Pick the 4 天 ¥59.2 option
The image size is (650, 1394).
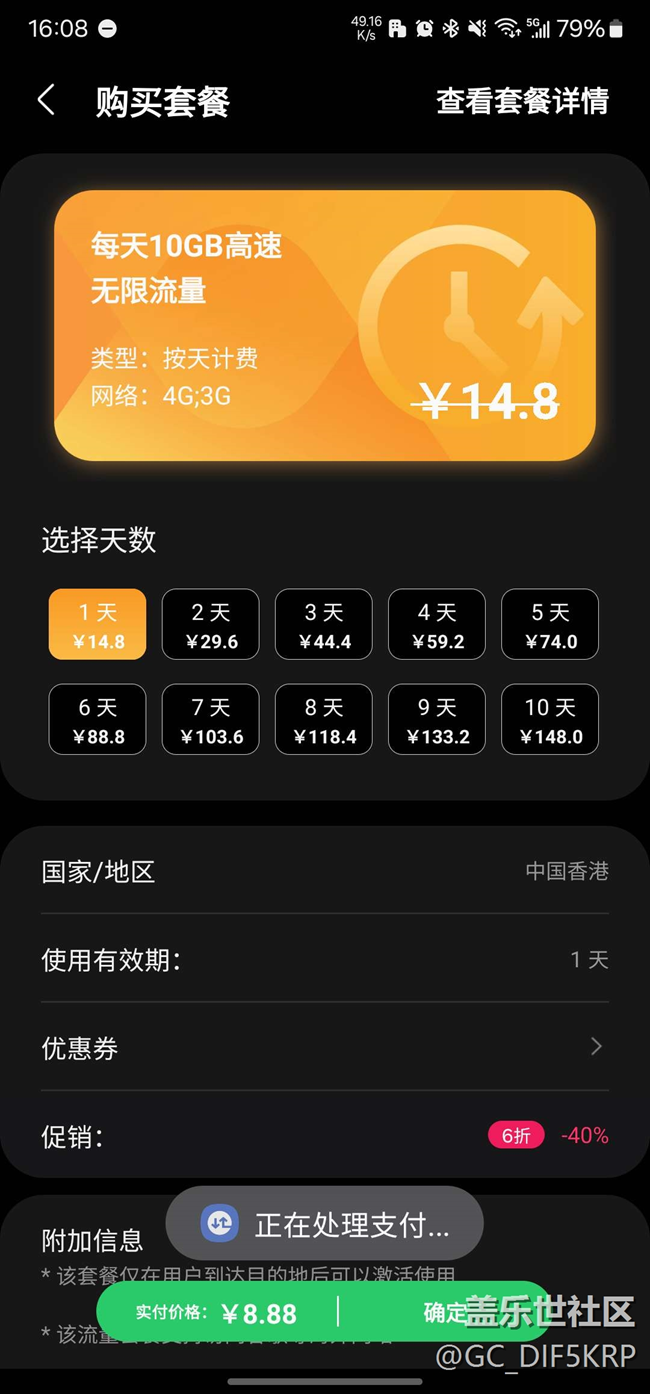[x=437, y=625]
